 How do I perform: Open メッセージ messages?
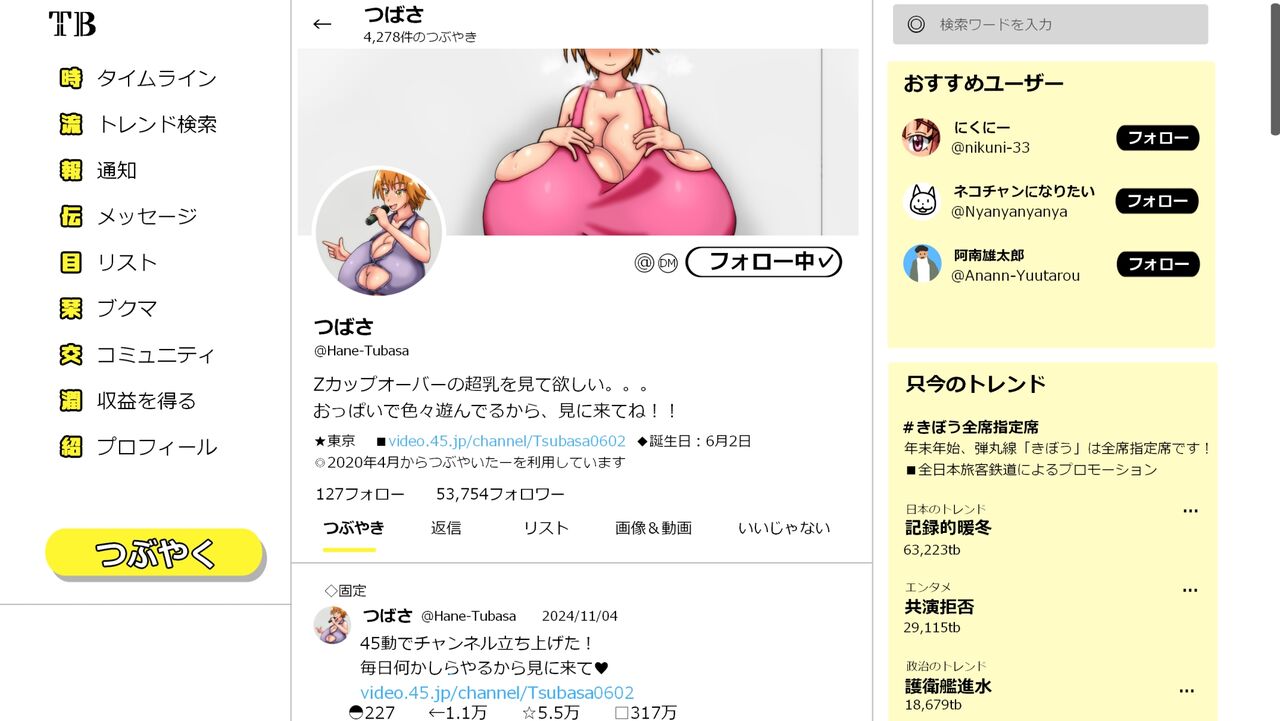(x=146, y=217)
